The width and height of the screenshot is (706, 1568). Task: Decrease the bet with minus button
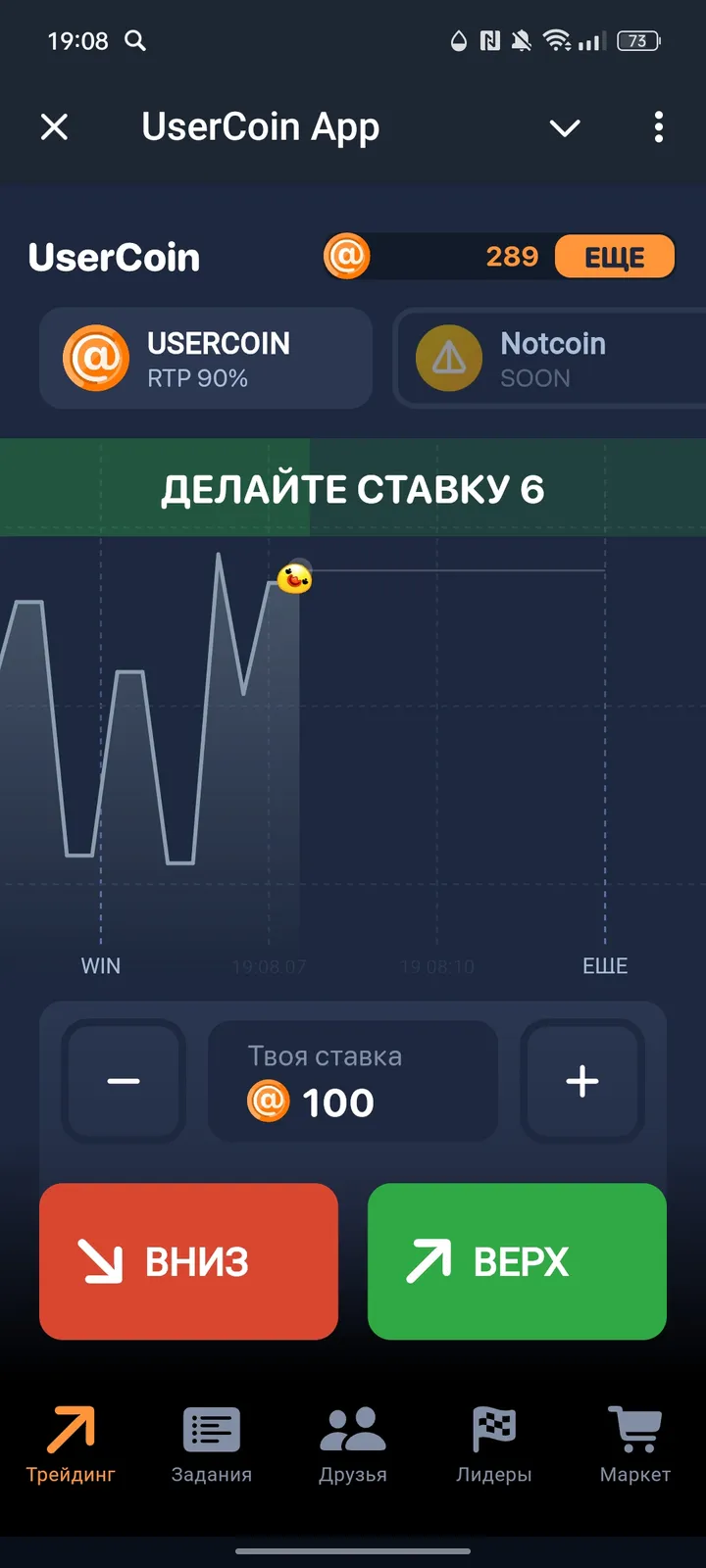coord(124,1081)
